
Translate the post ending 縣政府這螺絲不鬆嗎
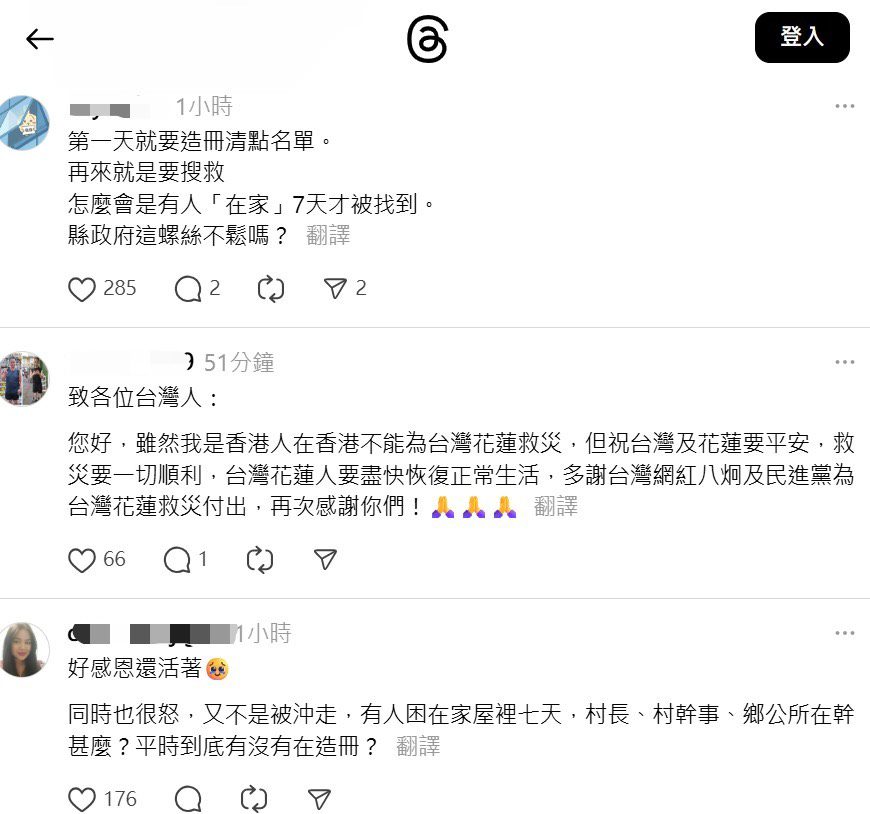pyautogui.click(x=328, y=236)
